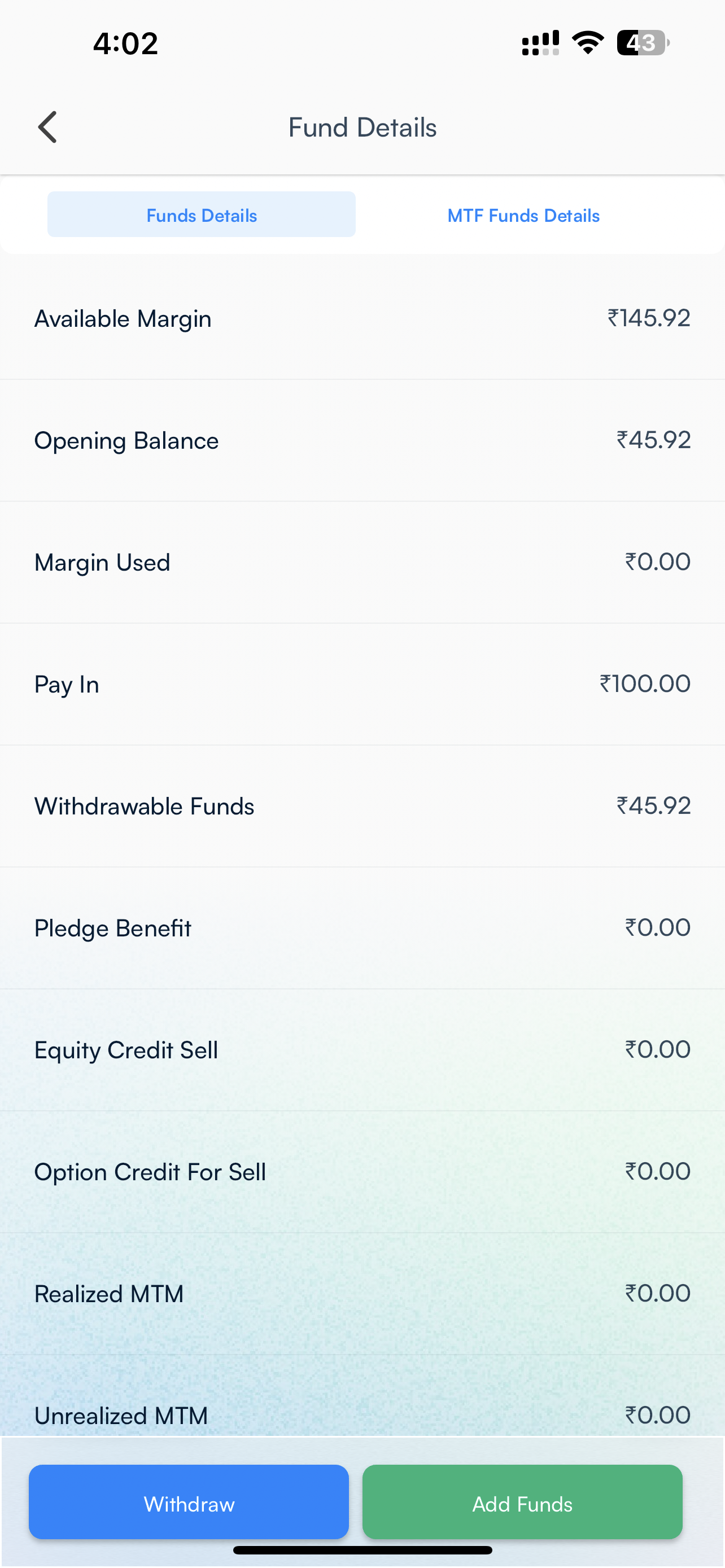This screenshot has height=1568, width=725.
Task: Tap the Withdraw button
Action: click(189, 1504)
